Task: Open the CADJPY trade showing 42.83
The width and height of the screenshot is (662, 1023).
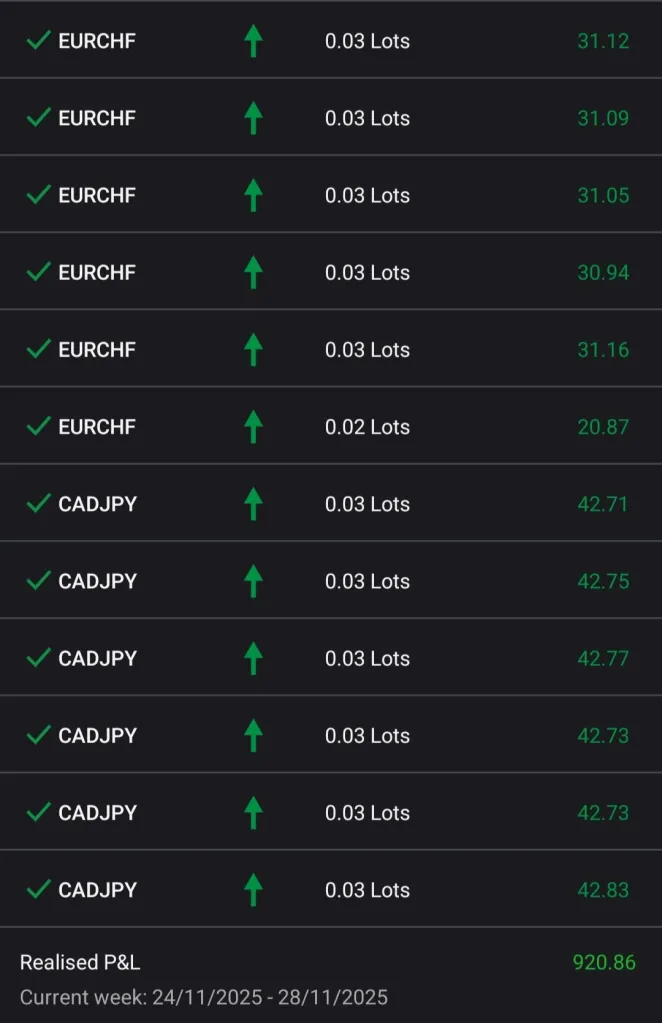Action: pos(330,890)
